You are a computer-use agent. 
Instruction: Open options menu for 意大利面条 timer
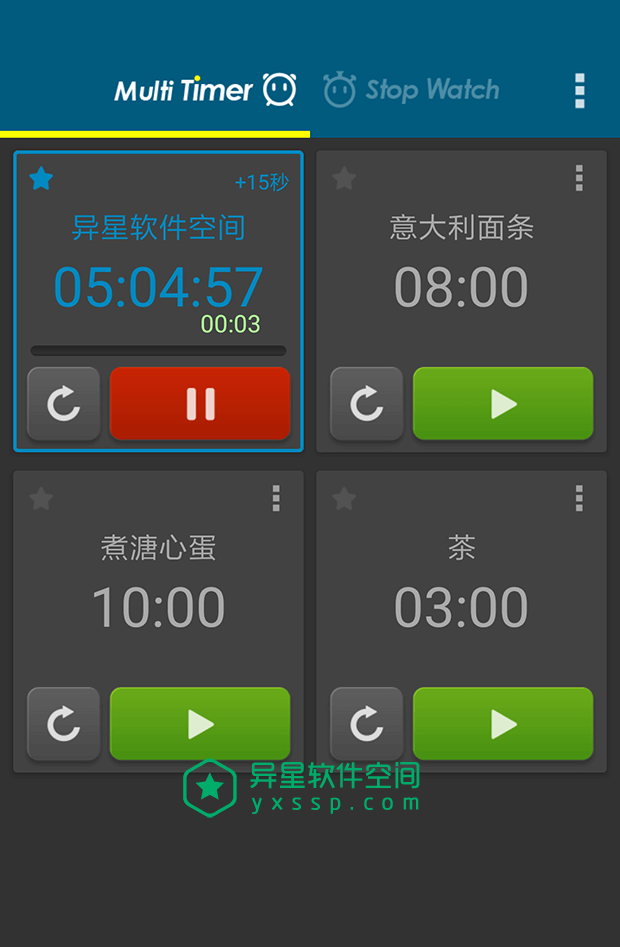coord(579,179)
